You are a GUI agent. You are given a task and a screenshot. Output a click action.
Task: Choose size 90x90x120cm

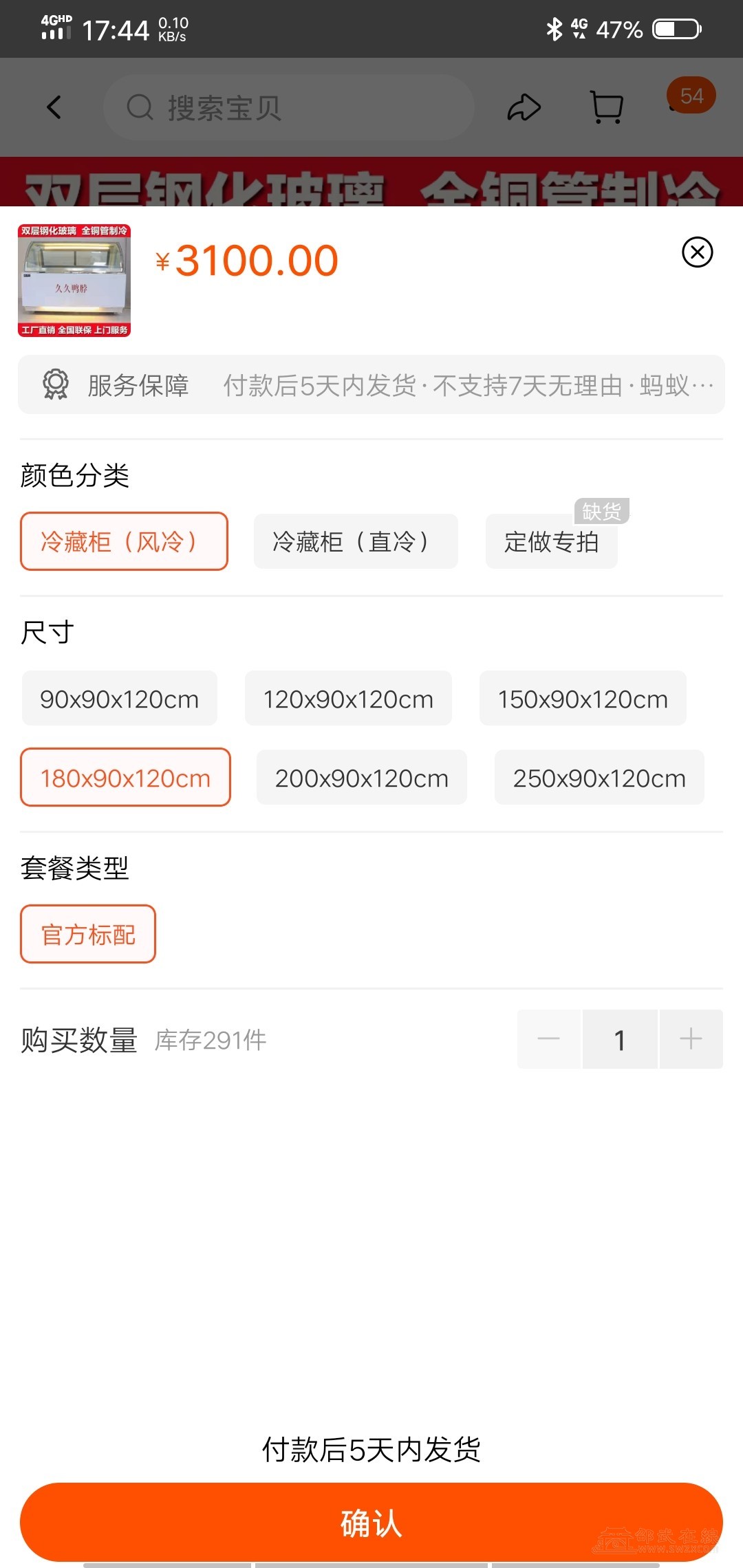(x=119, y=699)
